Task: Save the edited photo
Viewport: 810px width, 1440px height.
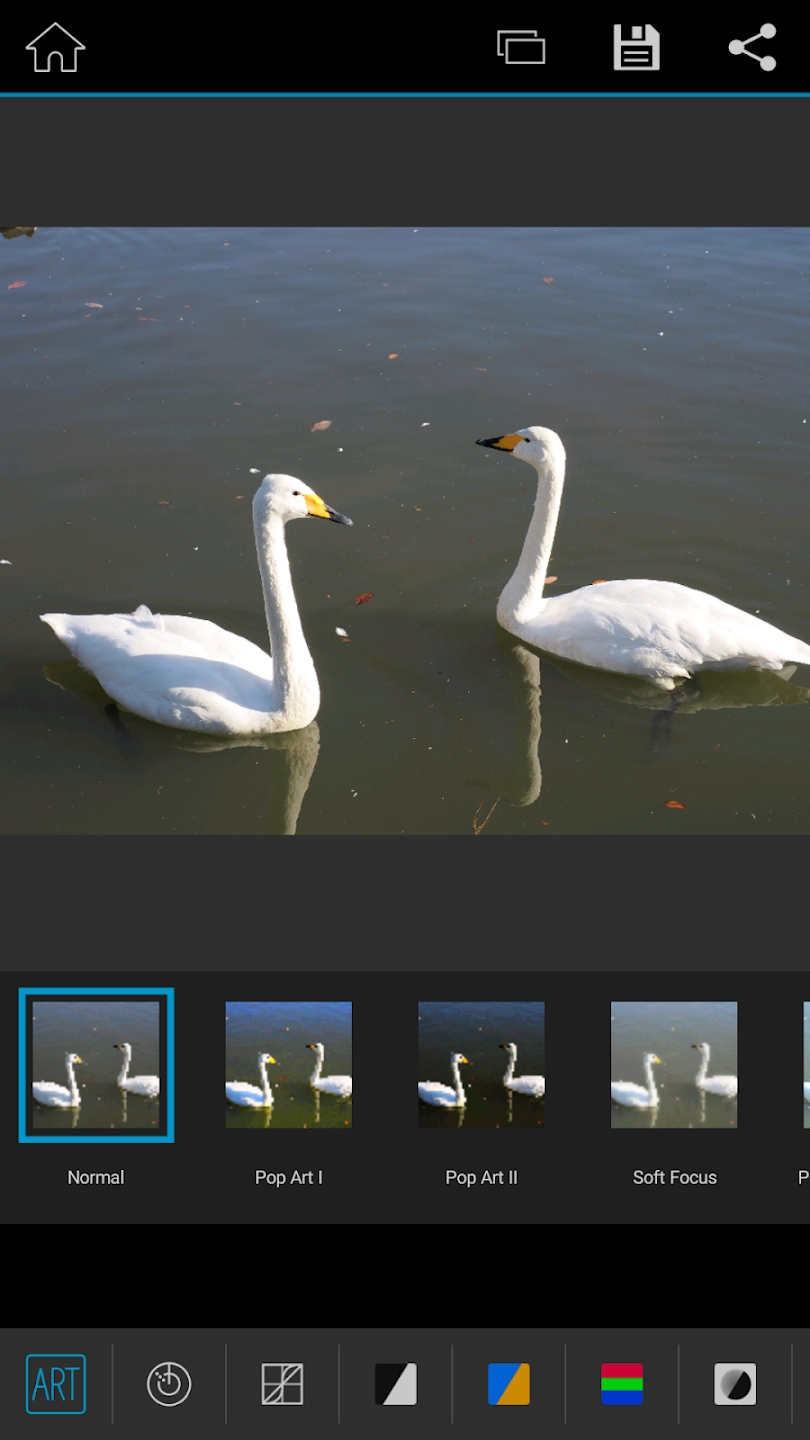Action: pyautogui.click(x=636, y=47)
